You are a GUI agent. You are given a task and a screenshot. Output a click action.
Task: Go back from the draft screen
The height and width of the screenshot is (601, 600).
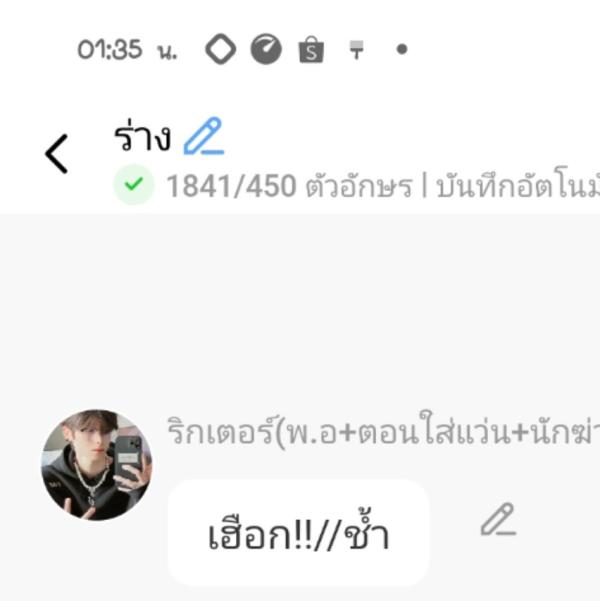(x=57, y=154)
